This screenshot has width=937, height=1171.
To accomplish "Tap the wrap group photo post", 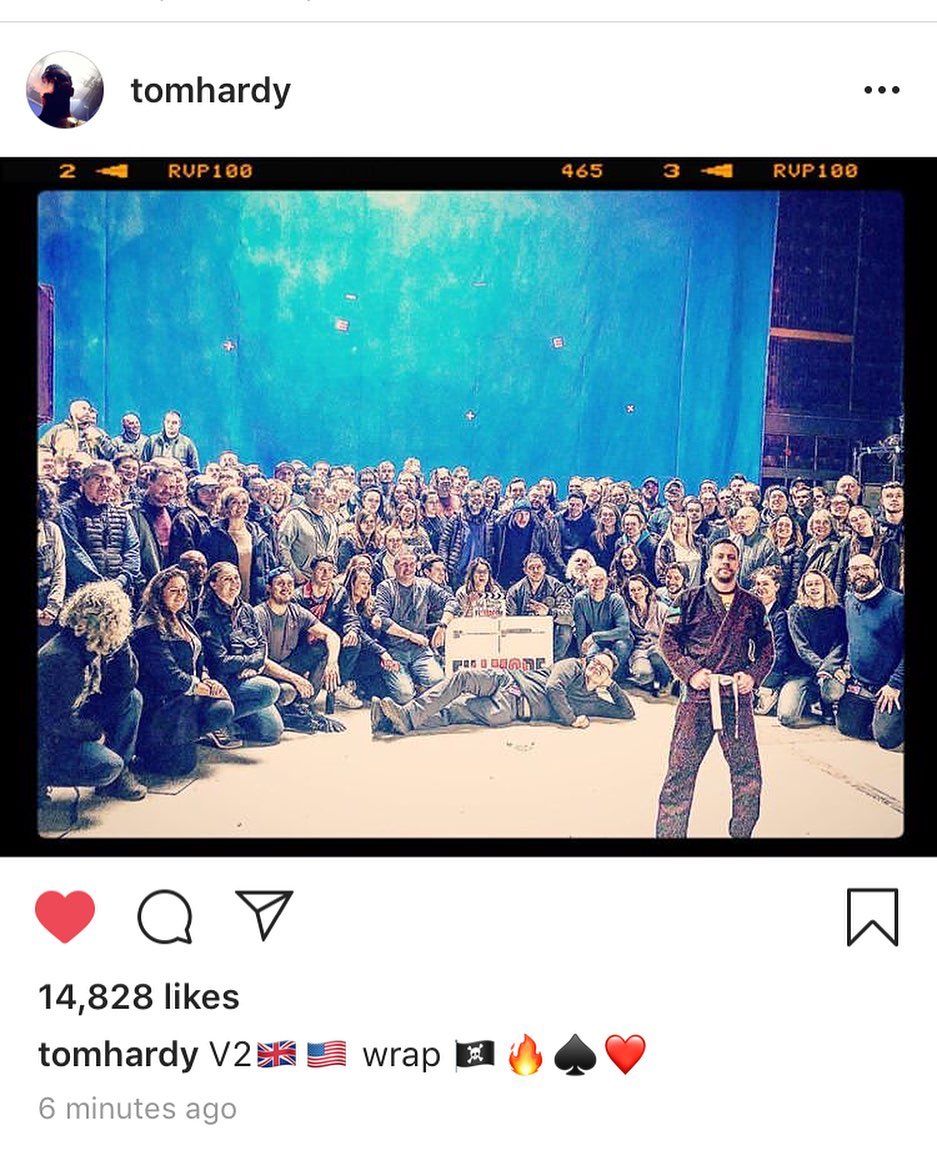I will (468, 506).
